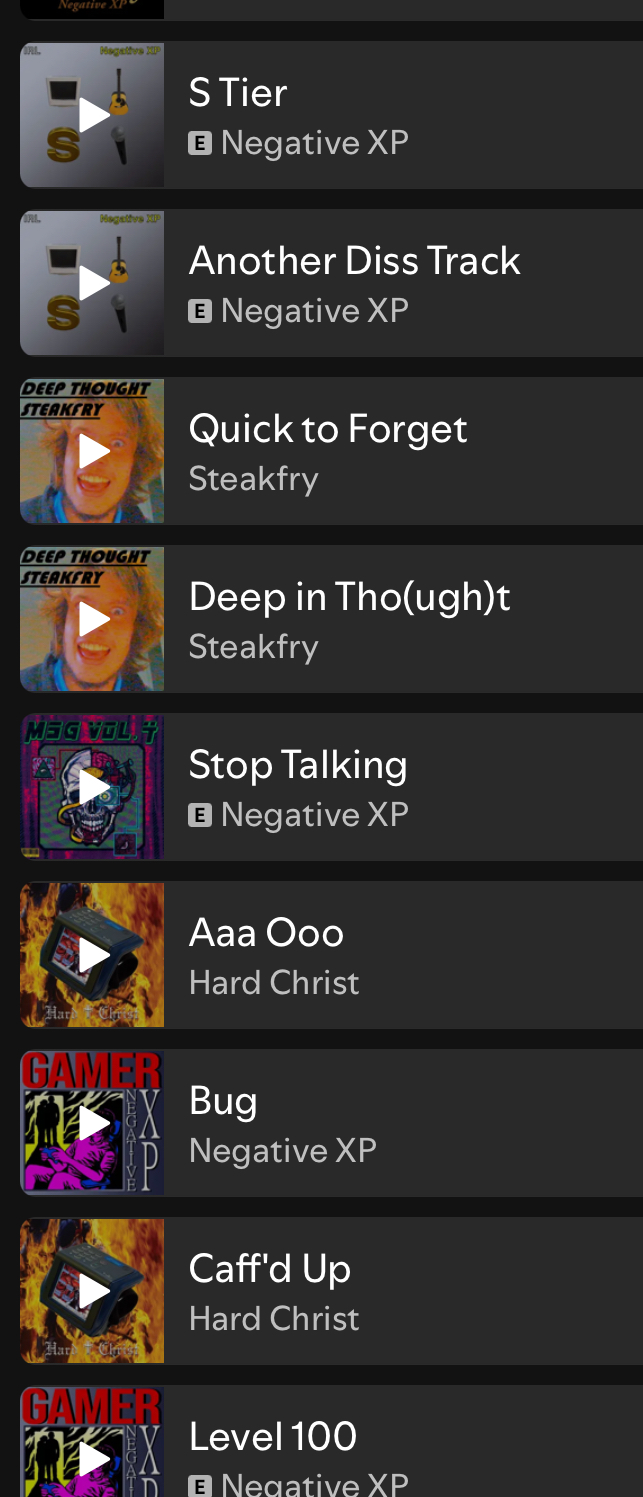Play Caff'd Up by Hard Christ
643x1497 pixels.
[x=93, y=1291]
